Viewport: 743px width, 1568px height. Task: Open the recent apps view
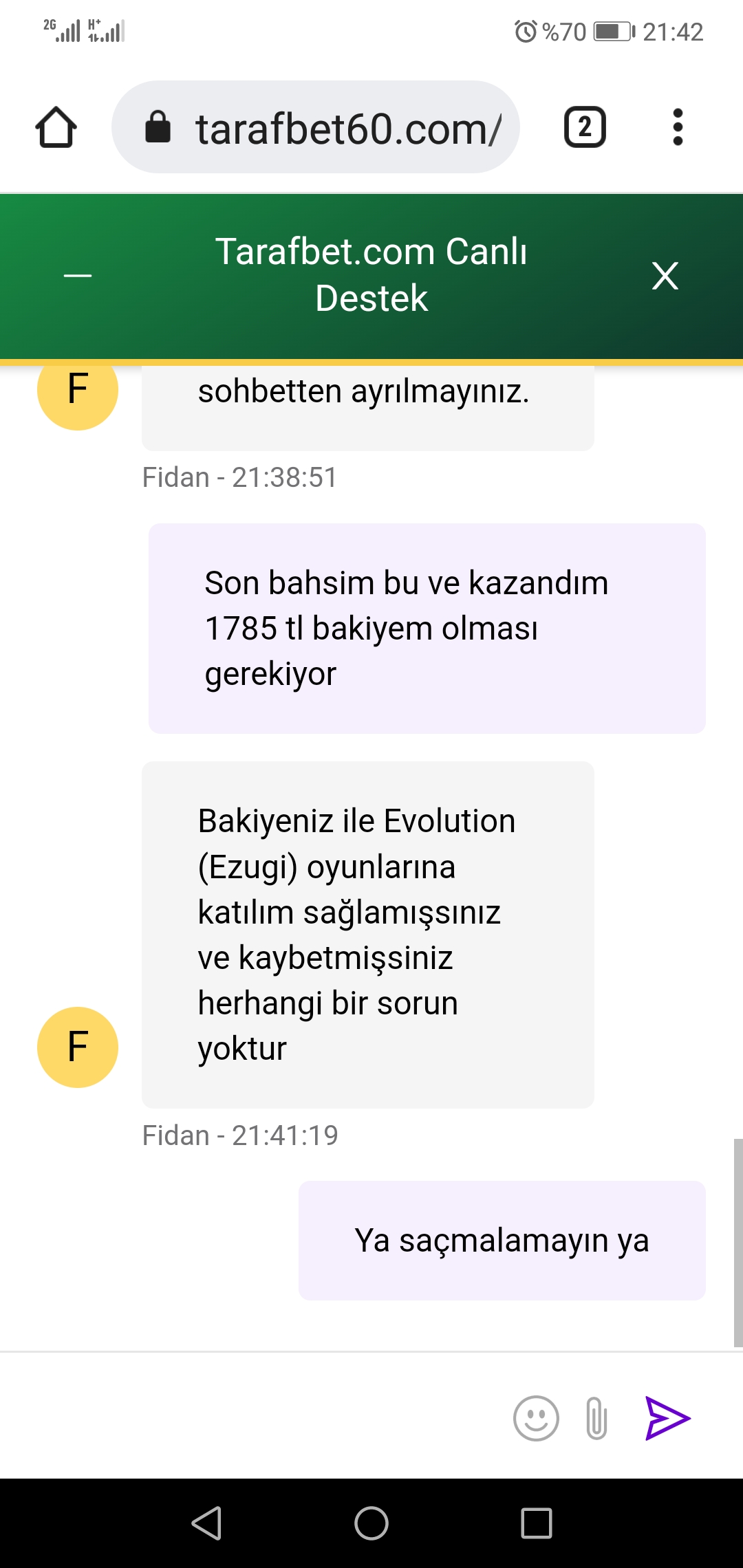pyautogui.click(x=537, y=1523)
